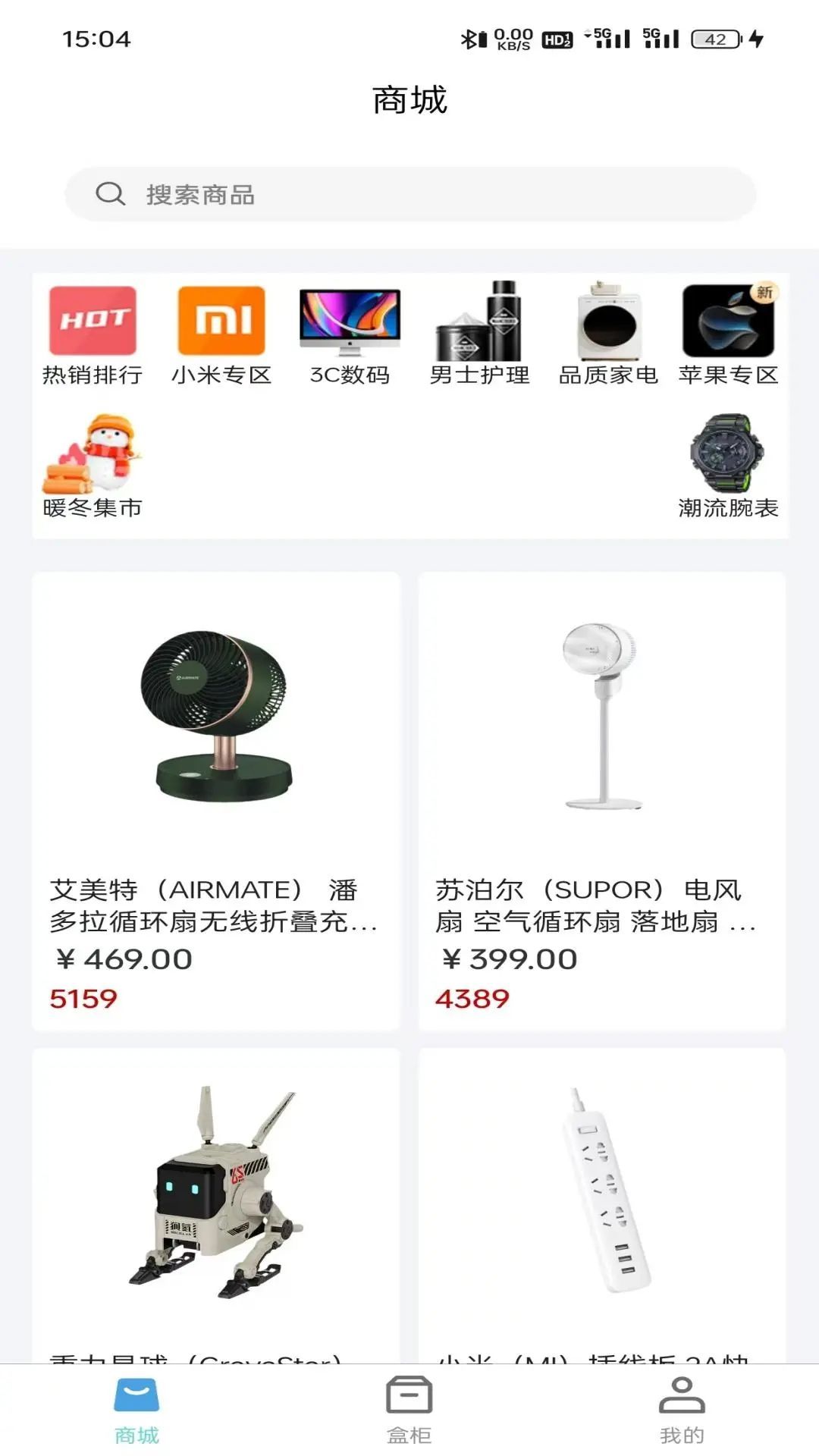Viewport: 819px width, 1456px height.
Task: Select the 商城 tab
Action: click(136, 1409)
